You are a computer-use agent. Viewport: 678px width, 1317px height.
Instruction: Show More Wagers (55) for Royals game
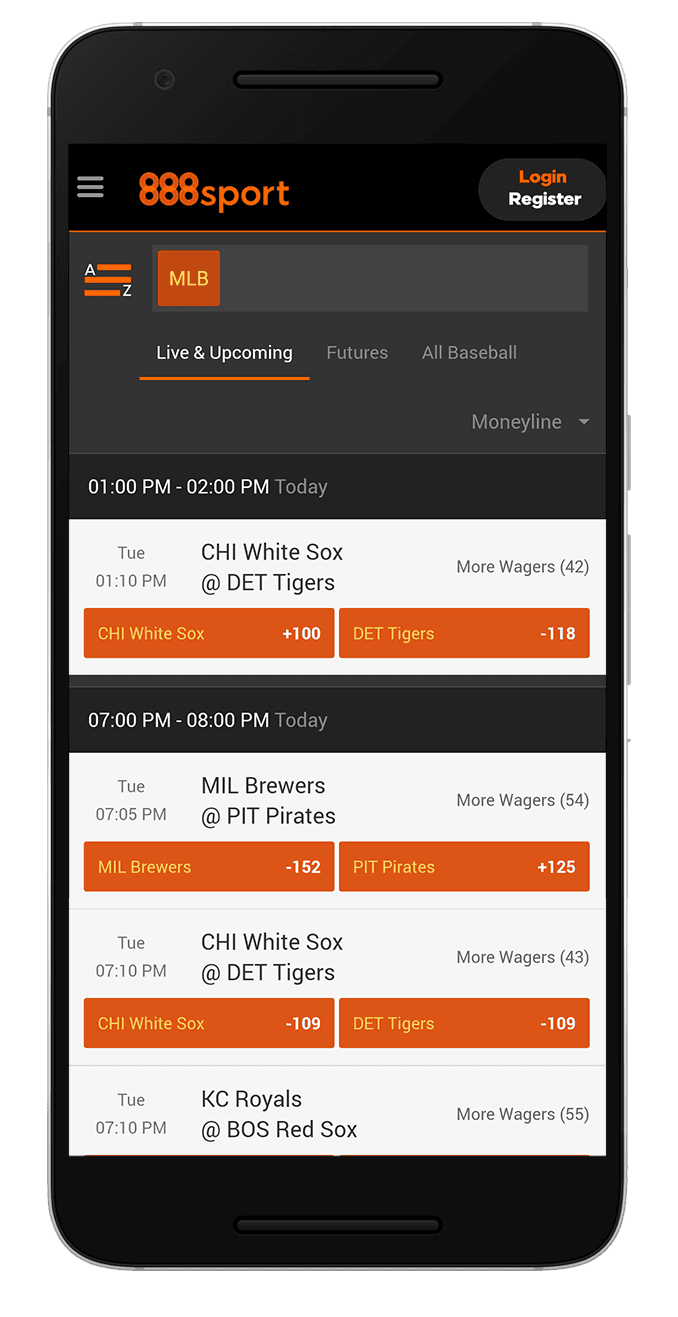coord(522,1114)
